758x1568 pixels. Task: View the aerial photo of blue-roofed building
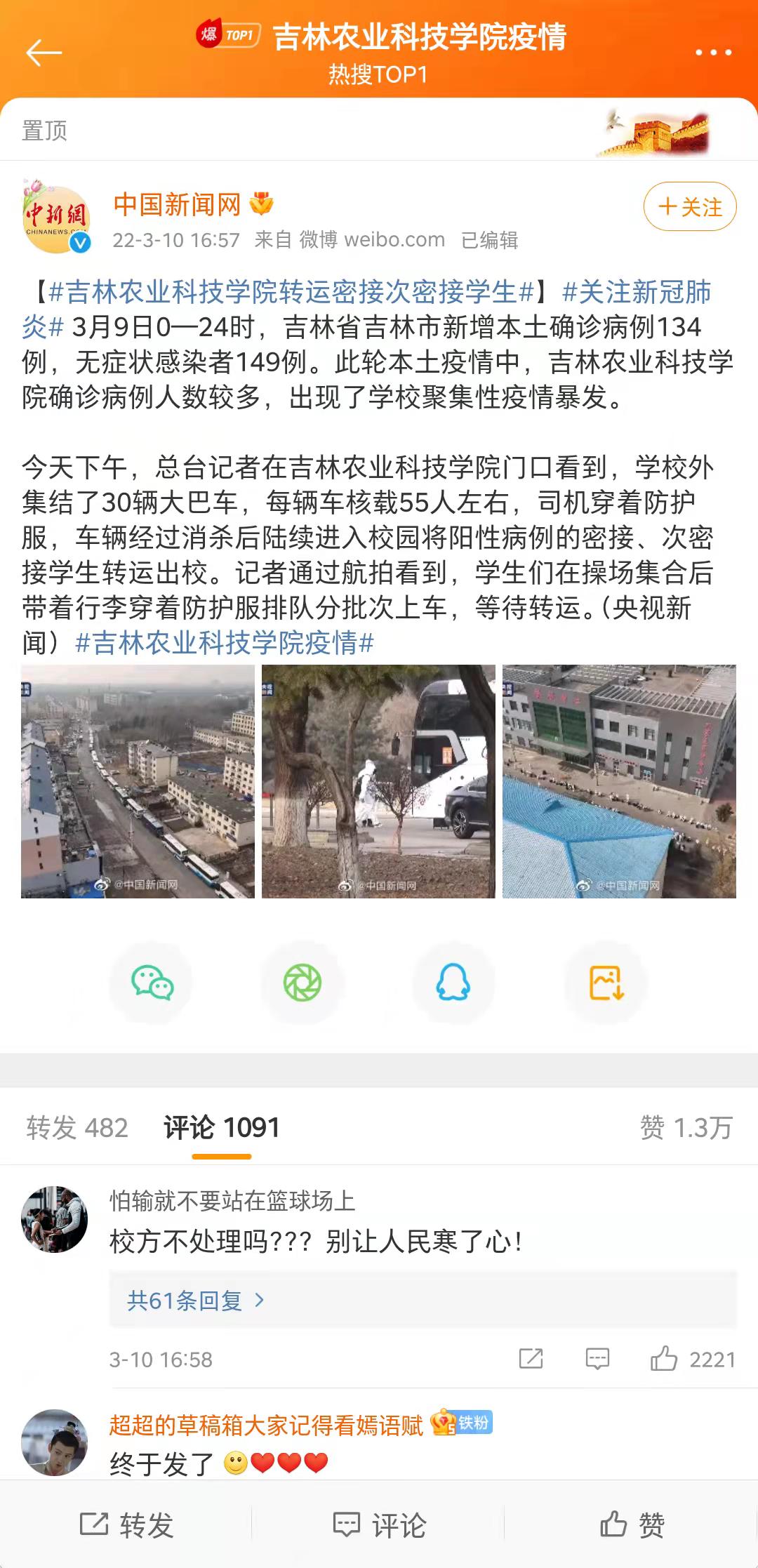pyautogui.click(x=619, y=781)
